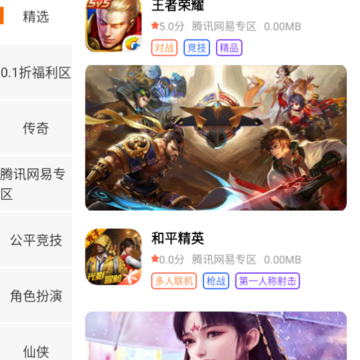Open the banner below 和平精英
This screenshot has height=360, width=360.
(216, 336)
